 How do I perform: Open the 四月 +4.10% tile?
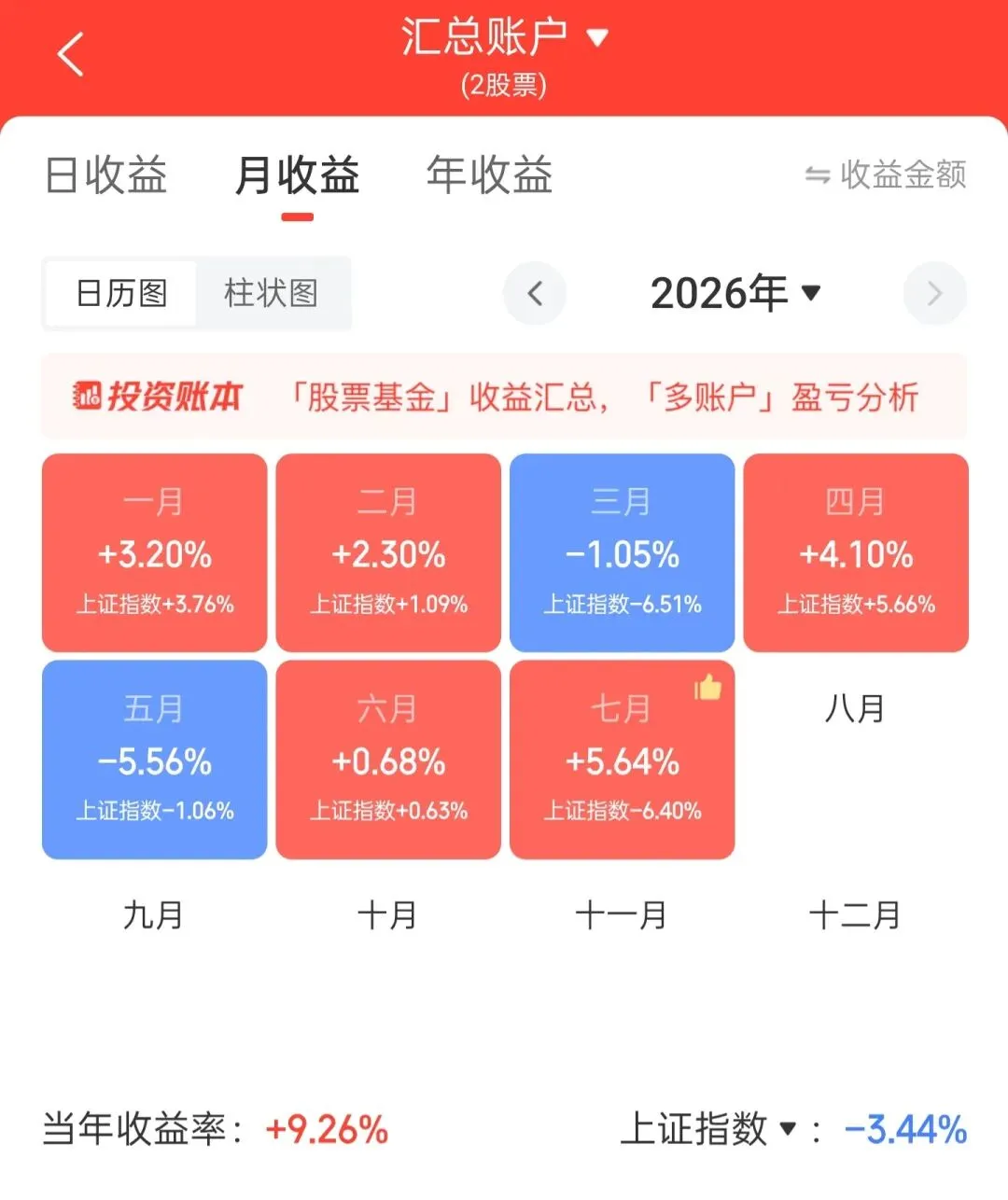coord(856,552)
